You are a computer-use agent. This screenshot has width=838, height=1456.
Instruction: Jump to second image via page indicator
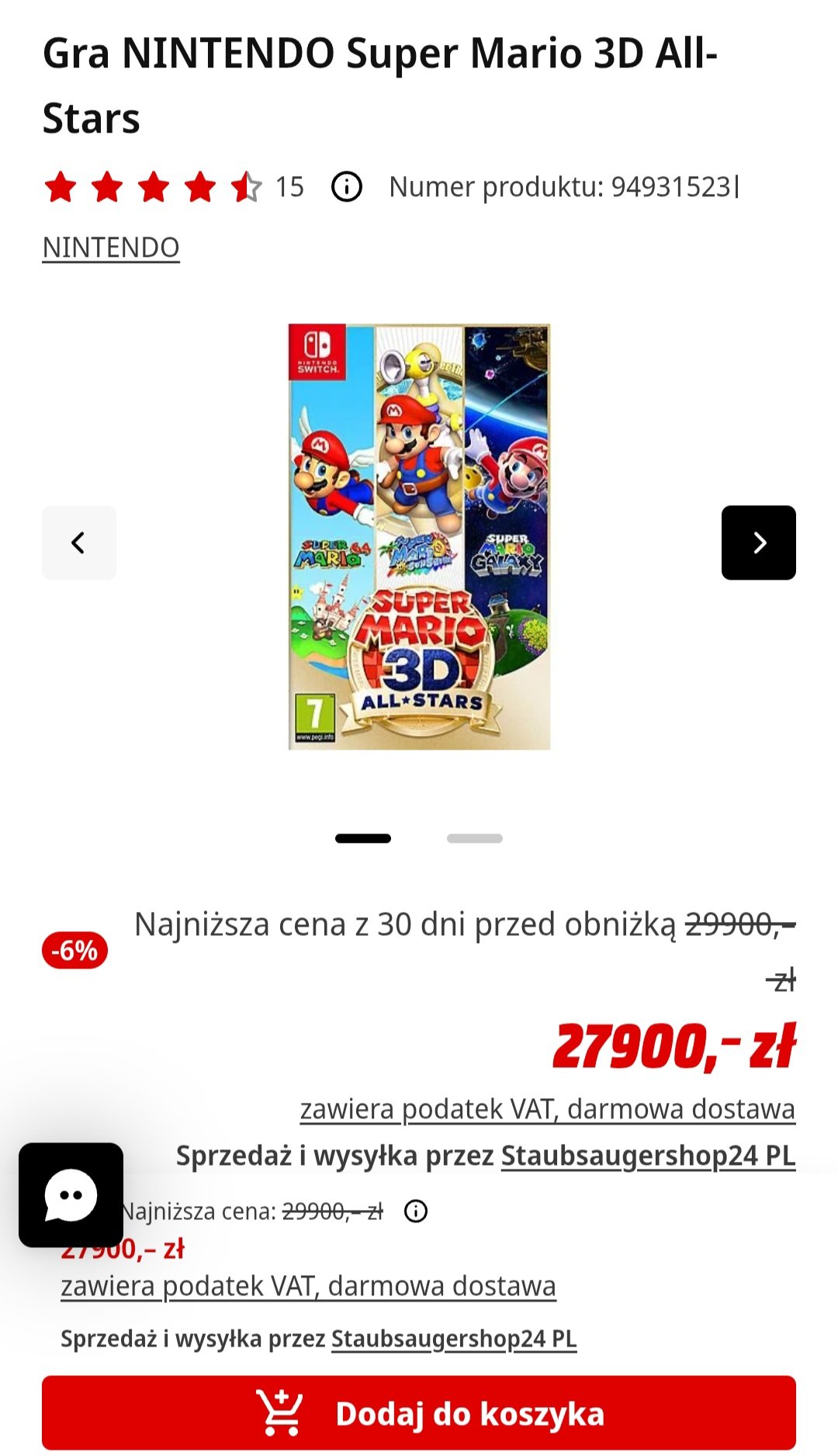474,838
